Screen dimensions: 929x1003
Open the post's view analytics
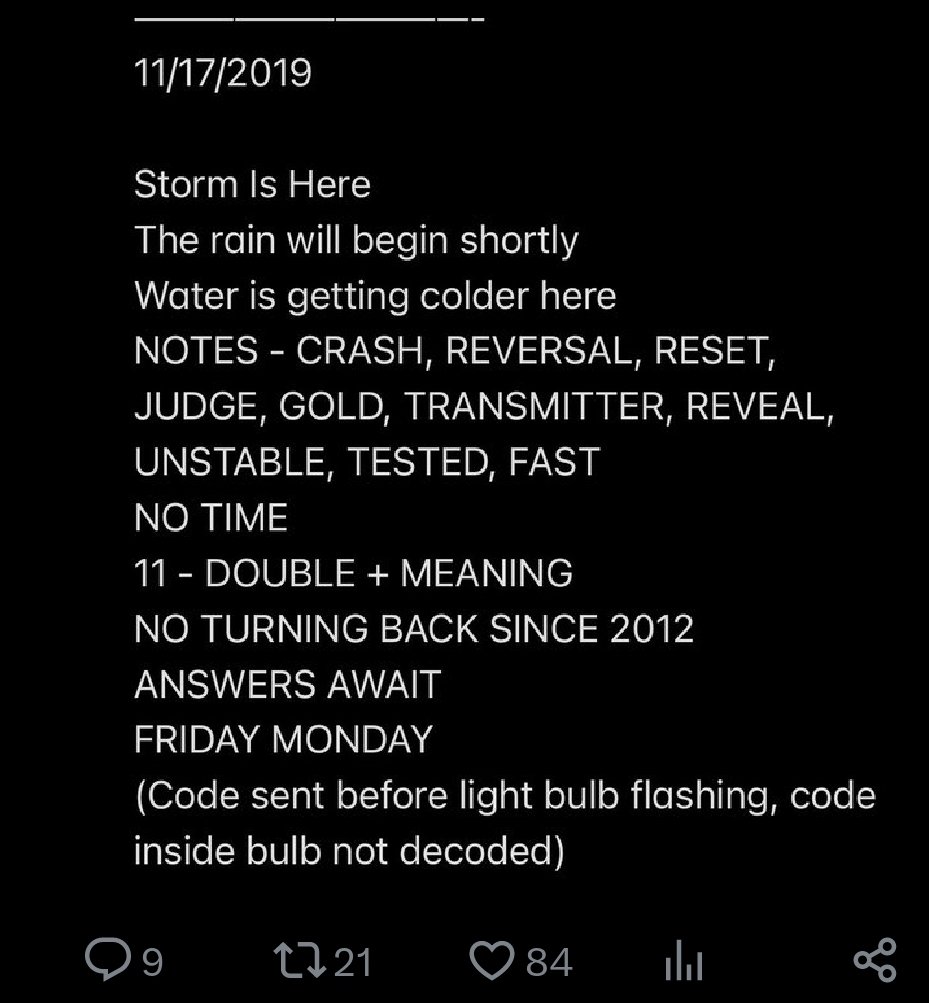pos(683,963)
